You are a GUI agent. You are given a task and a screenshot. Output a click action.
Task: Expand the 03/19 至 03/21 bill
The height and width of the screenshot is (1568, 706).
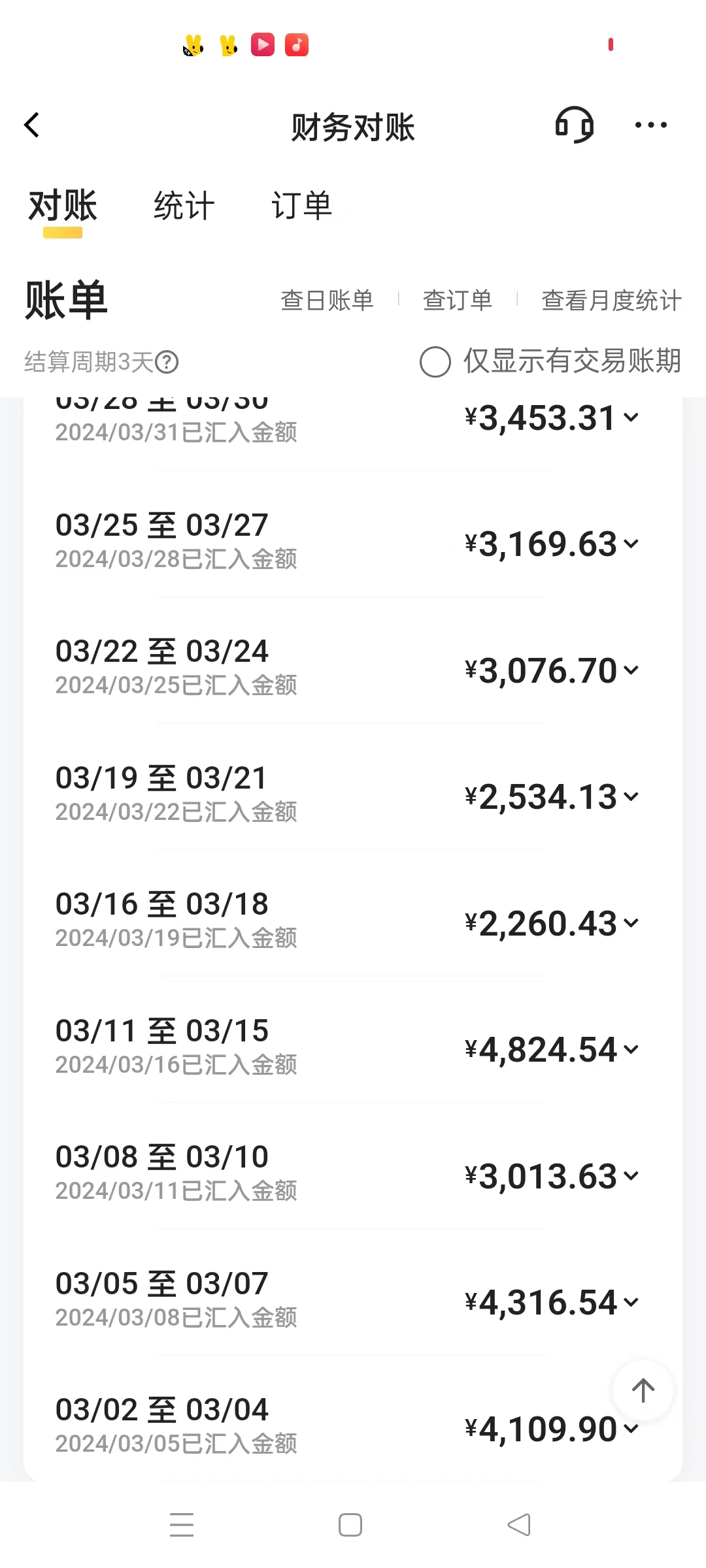353,794
